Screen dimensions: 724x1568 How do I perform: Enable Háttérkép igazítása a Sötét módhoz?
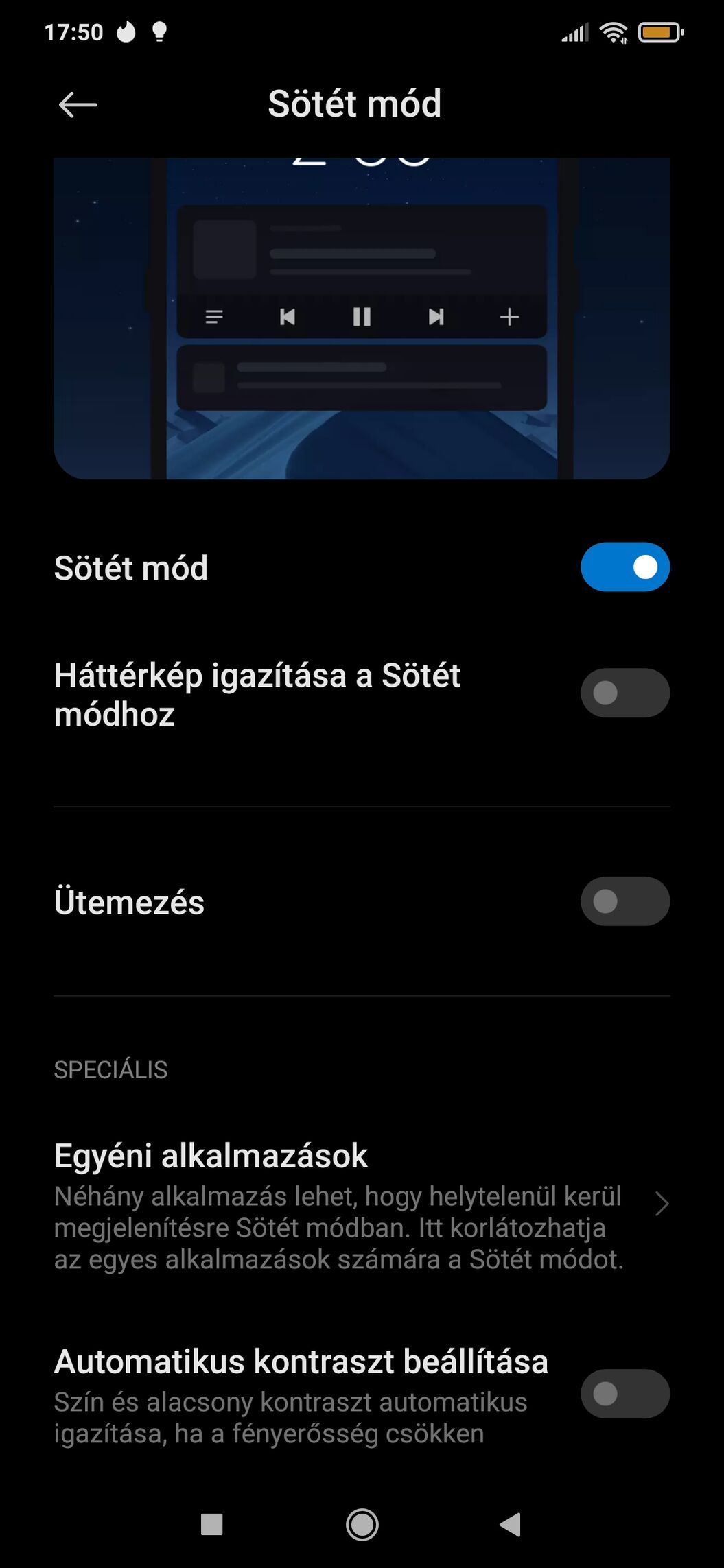coord(624,693)
